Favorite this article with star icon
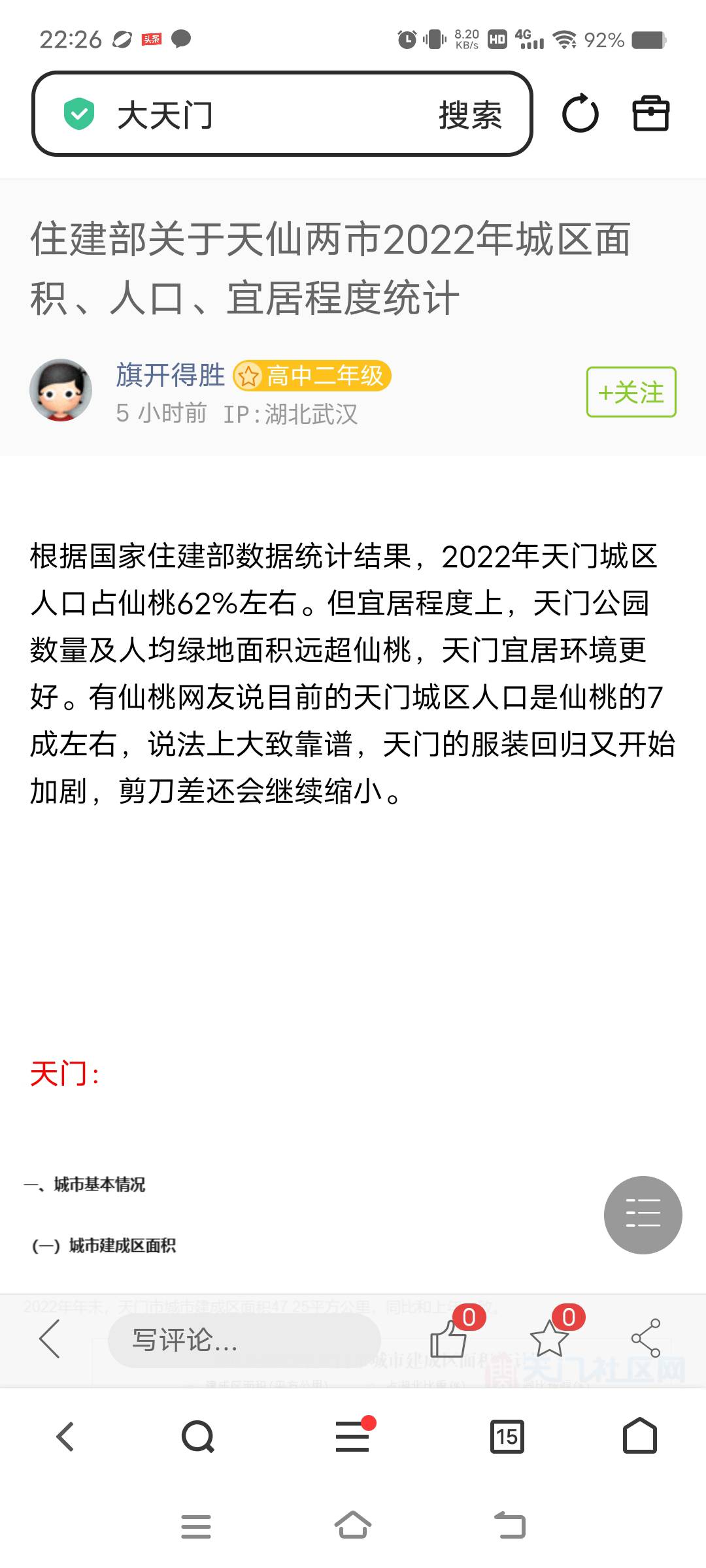The width and height of the screenshot is (706, 1568). coord(549,1339)
